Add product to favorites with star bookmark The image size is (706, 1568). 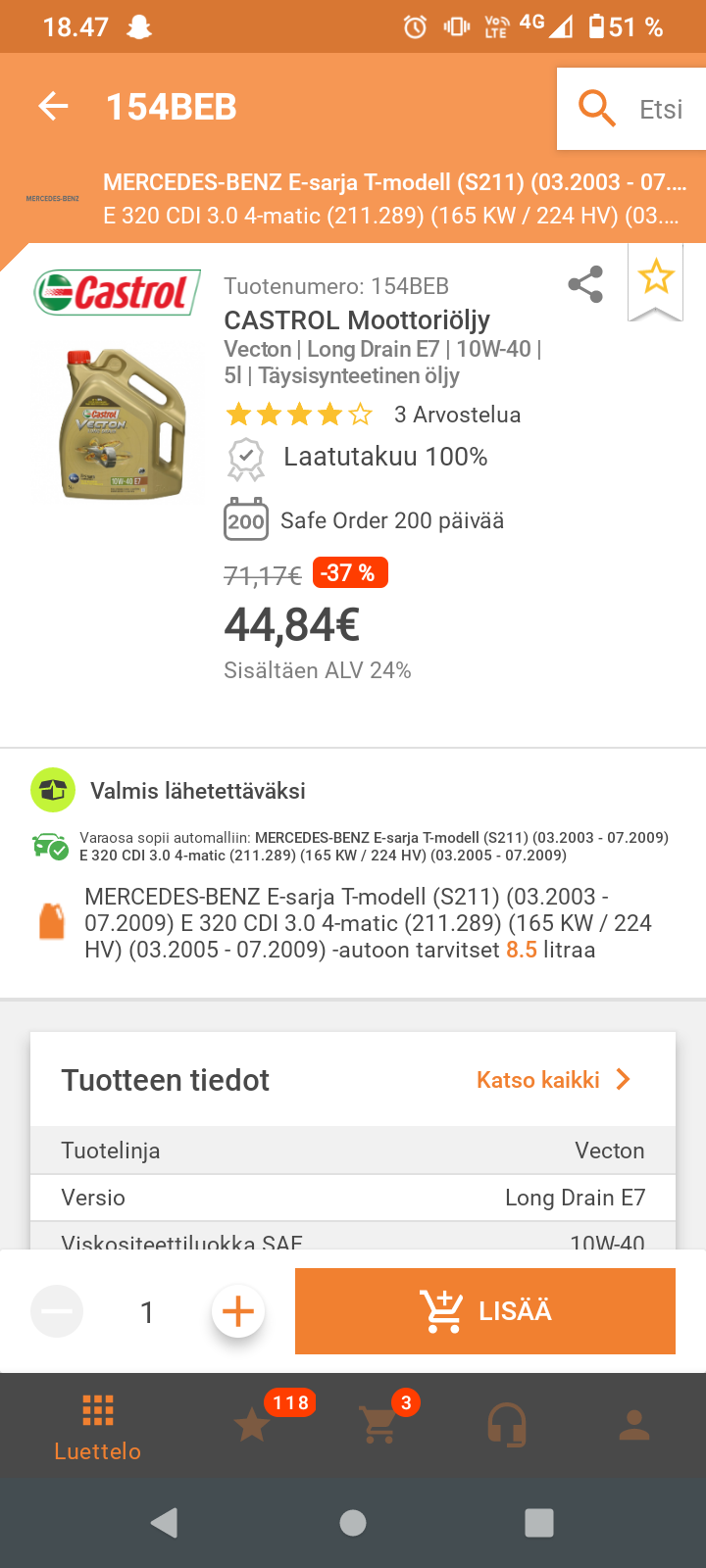[x=655, y=279]
